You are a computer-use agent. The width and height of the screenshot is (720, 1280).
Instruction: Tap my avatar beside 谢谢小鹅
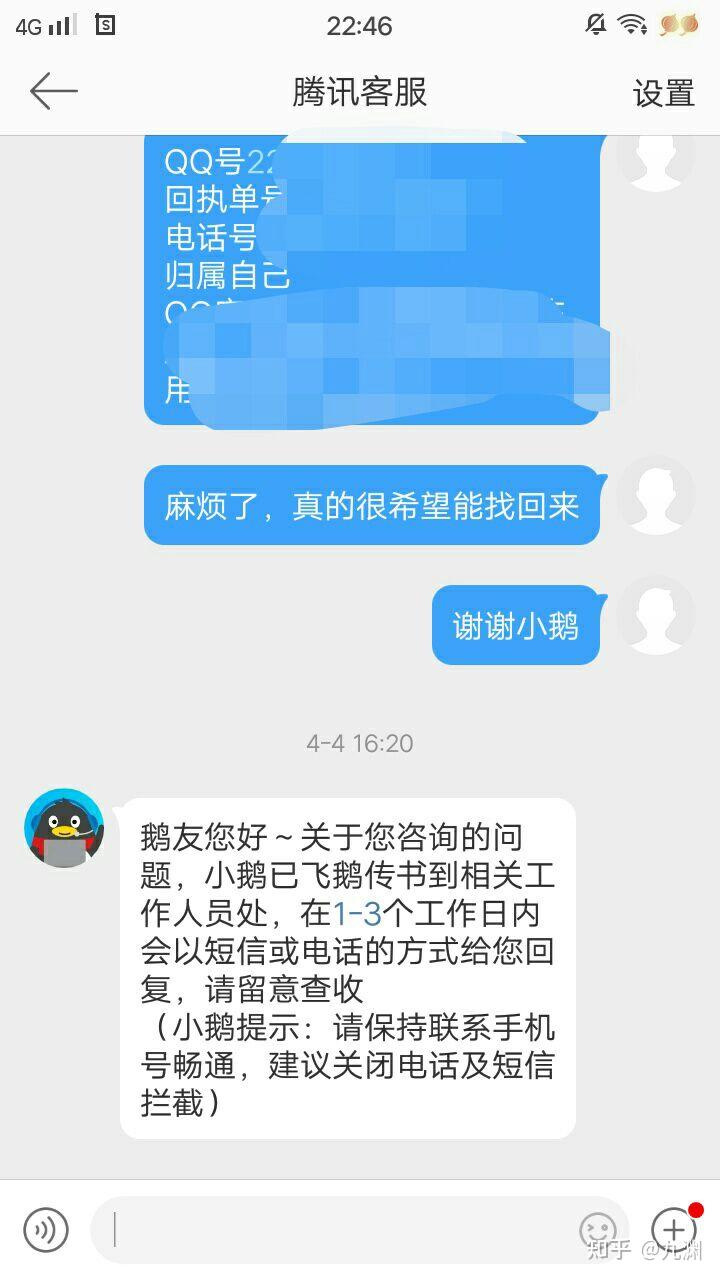pyautogui.click(x=655, y=615)
